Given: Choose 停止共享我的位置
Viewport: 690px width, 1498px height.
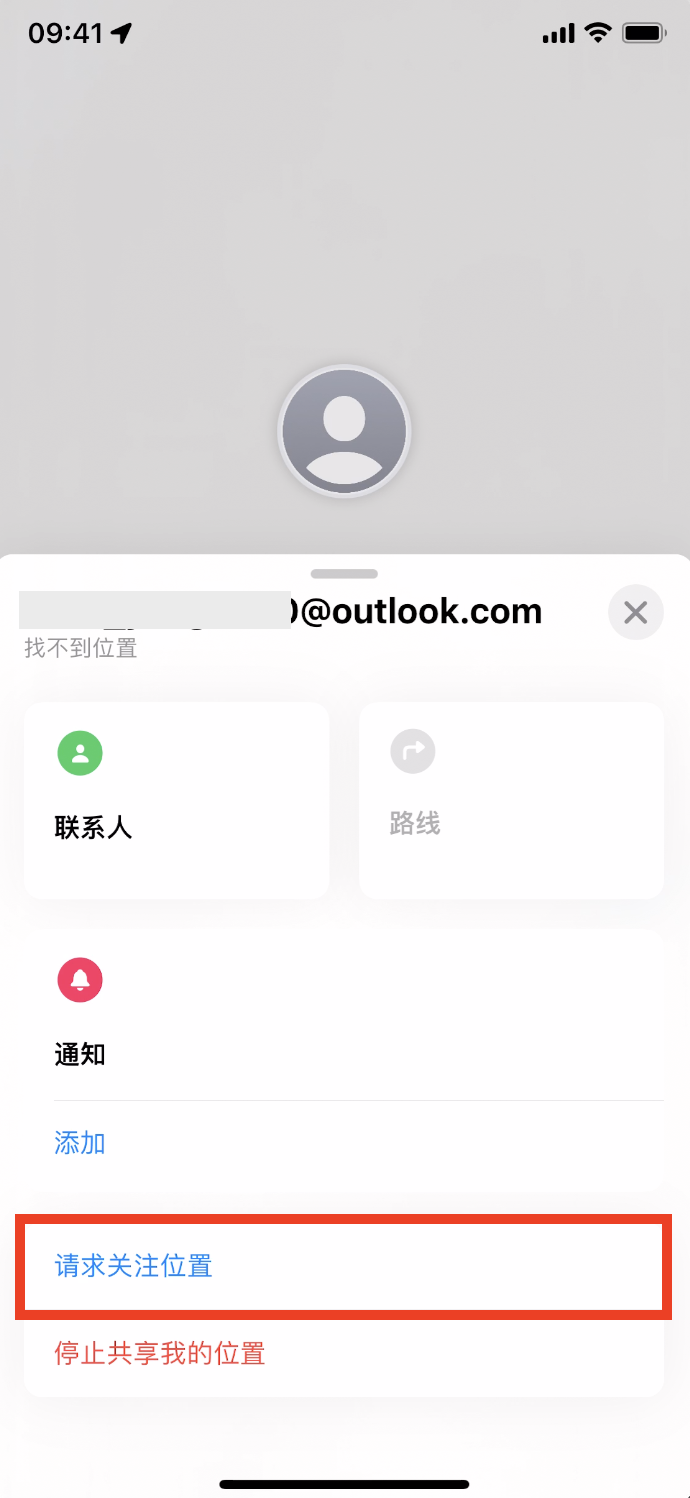Looking at the screenshot, I should coord(160,1354).
